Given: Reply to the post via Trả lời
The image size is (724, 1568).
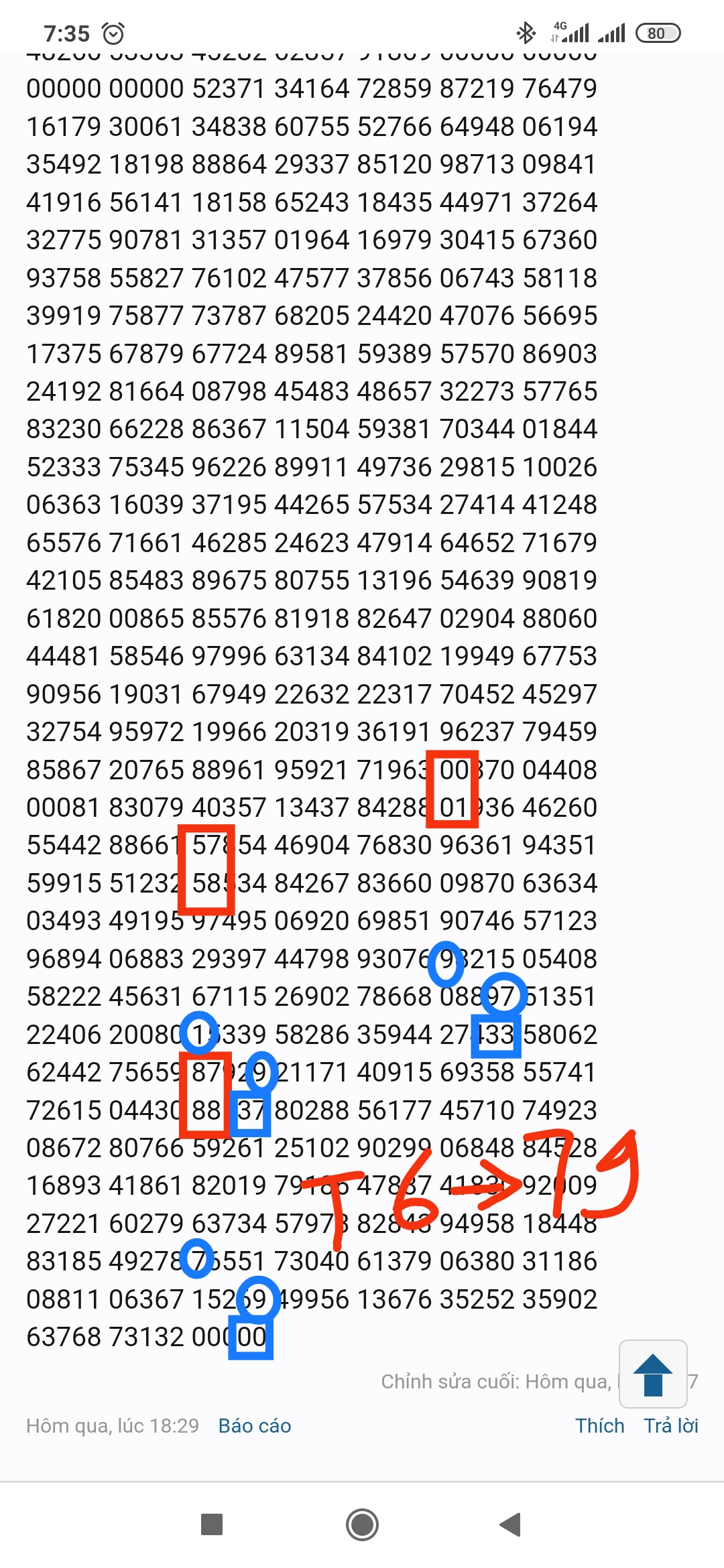Looking at the screenshot, I should tap(671, 1425).
